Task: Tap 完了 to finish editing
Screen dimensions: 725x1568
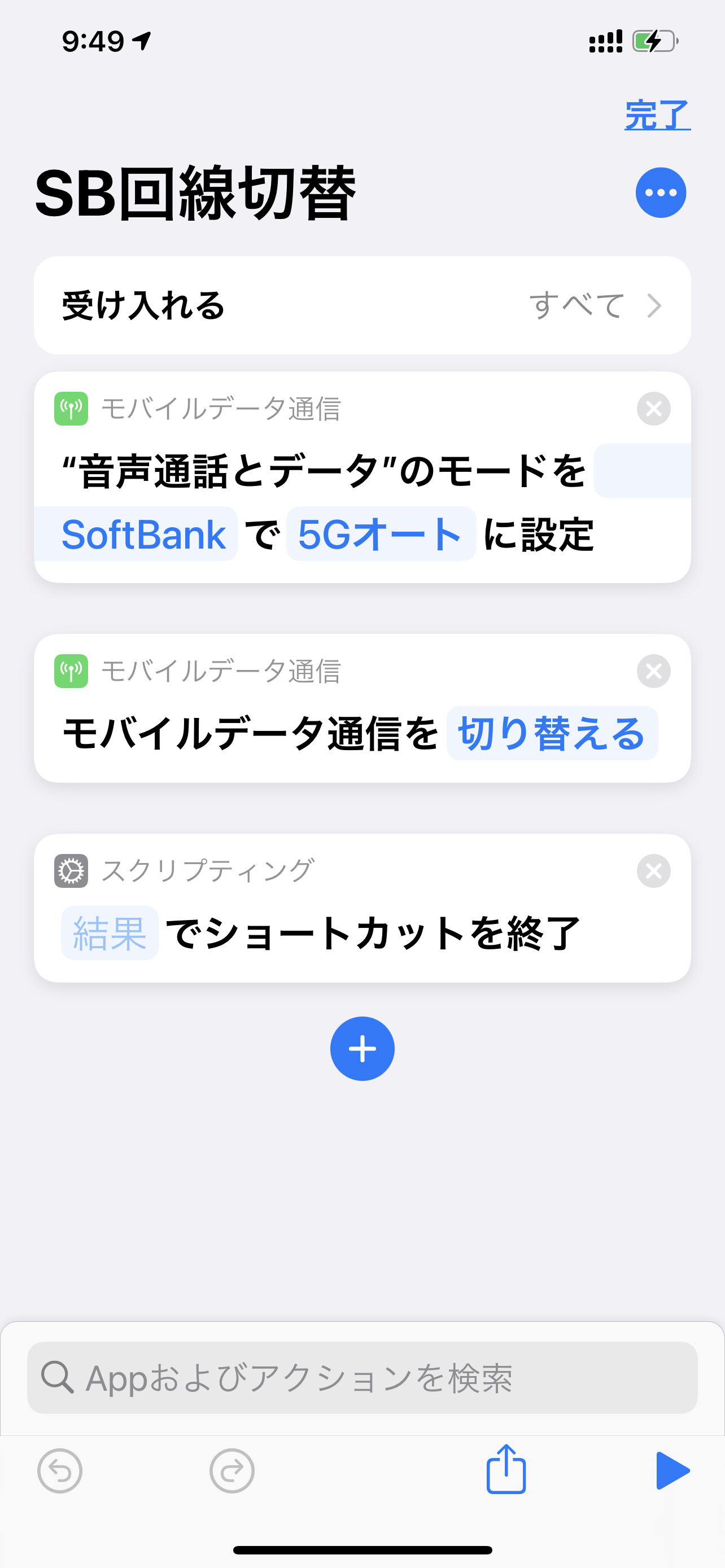Action: point(657,115)
